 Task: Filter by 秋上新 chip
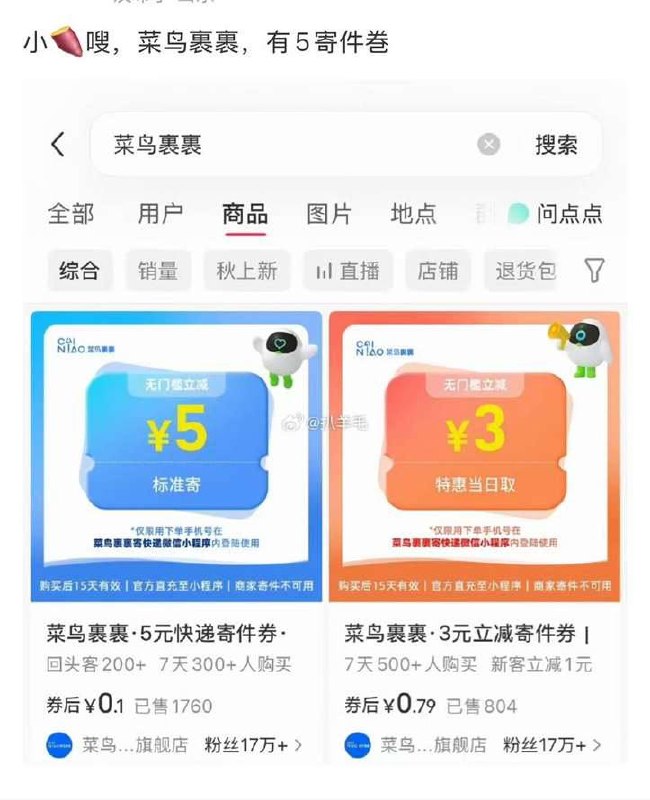[x=247, y=270]
